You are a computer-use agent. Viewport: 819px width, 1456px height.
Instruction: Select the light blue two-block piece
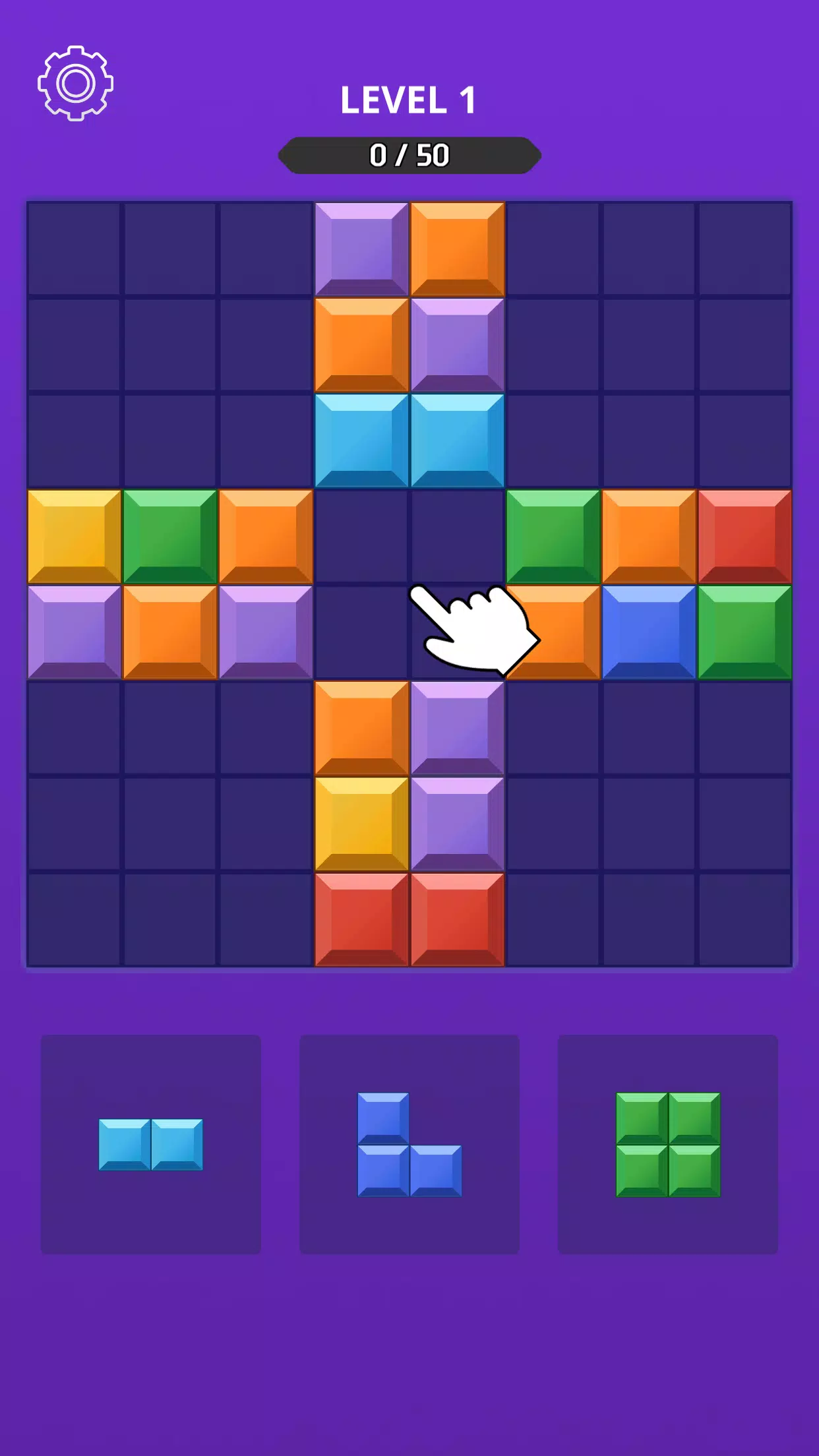pos(150,1144)
